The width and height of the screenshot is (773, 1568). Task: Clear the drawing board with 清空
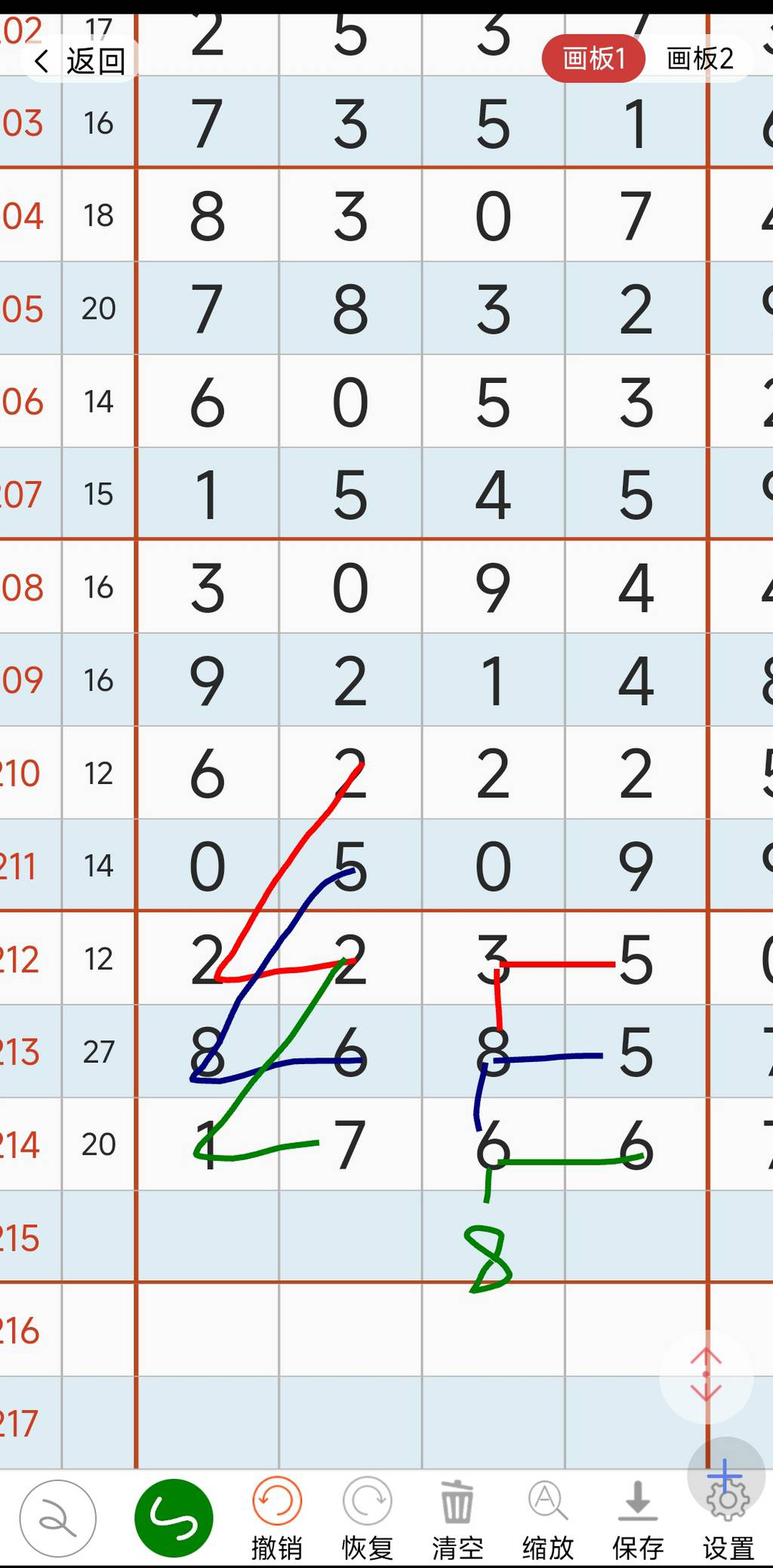coord(457,1518)
